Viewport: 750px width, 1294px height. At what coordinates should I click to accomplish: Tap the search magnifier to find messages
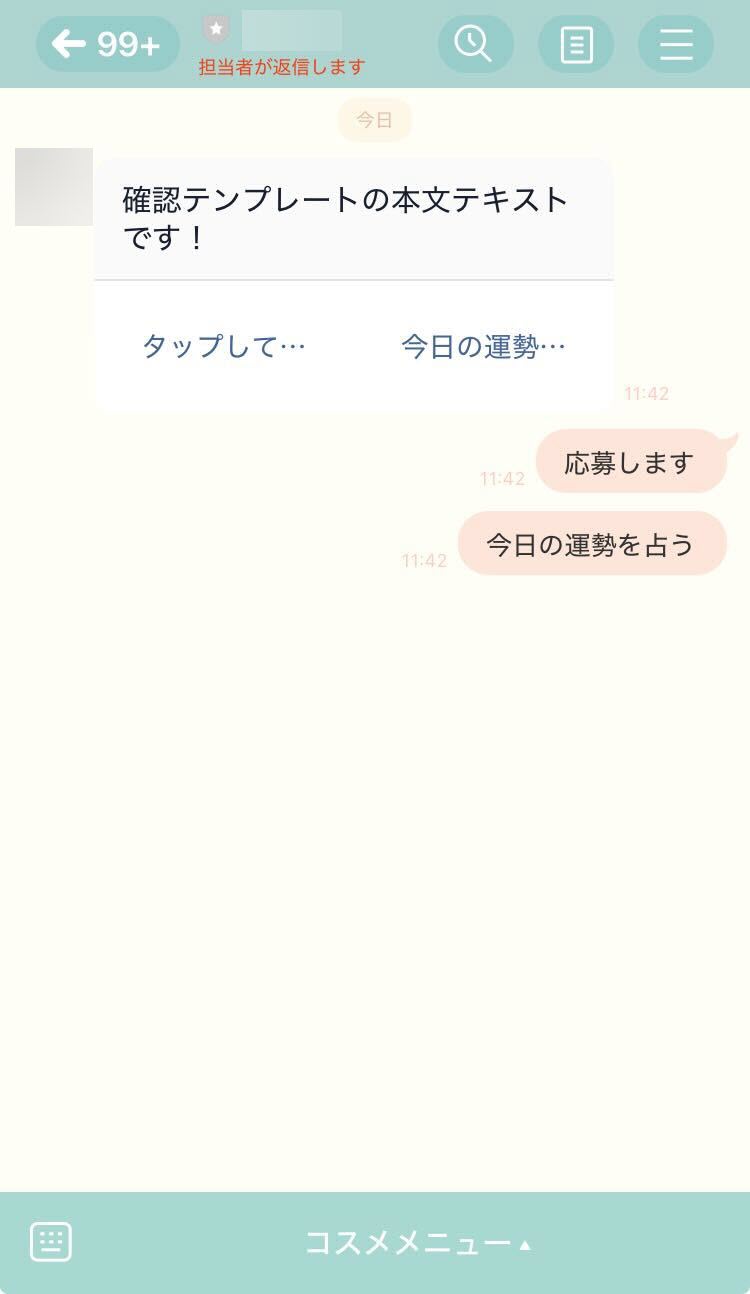coord(475,44)
